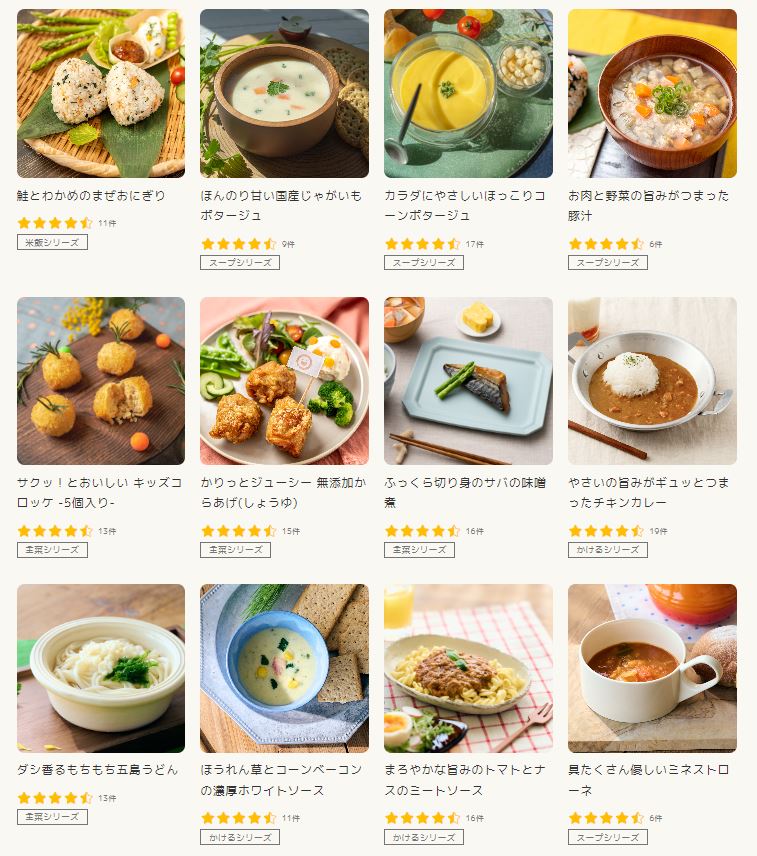This screenshot has height=856, width=757.
Task: Tap まろやかな旨みのトマトとナスのミートソース card
Action: point(468,667)
